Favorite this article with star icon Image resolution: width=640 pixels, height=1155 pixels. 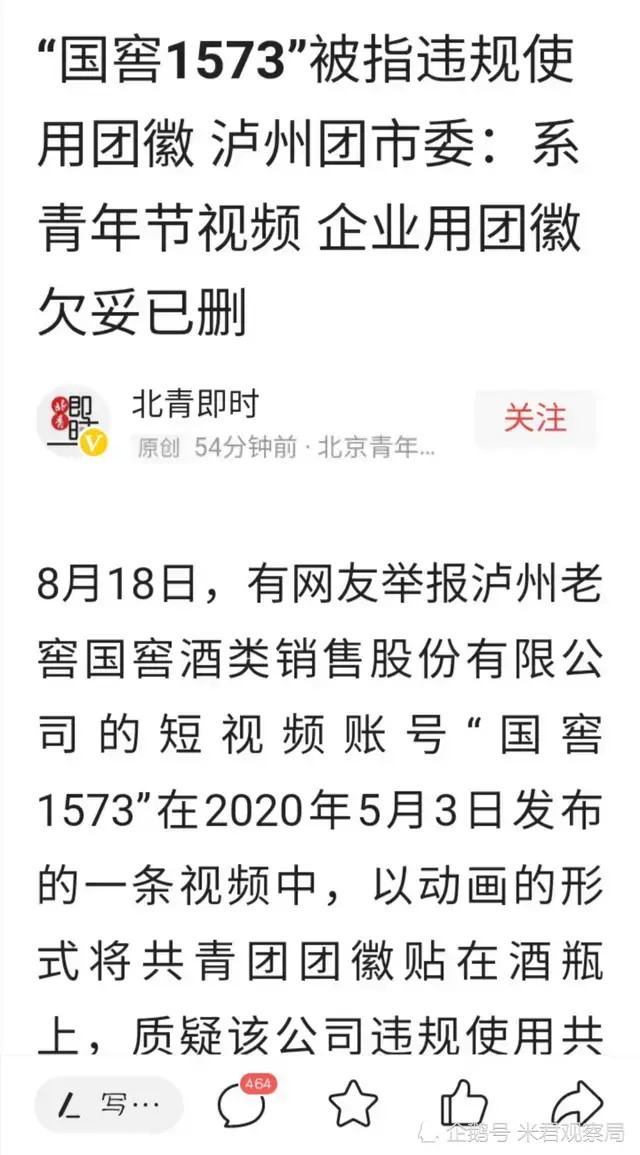pyautogui.click(x=354, y=1106)
